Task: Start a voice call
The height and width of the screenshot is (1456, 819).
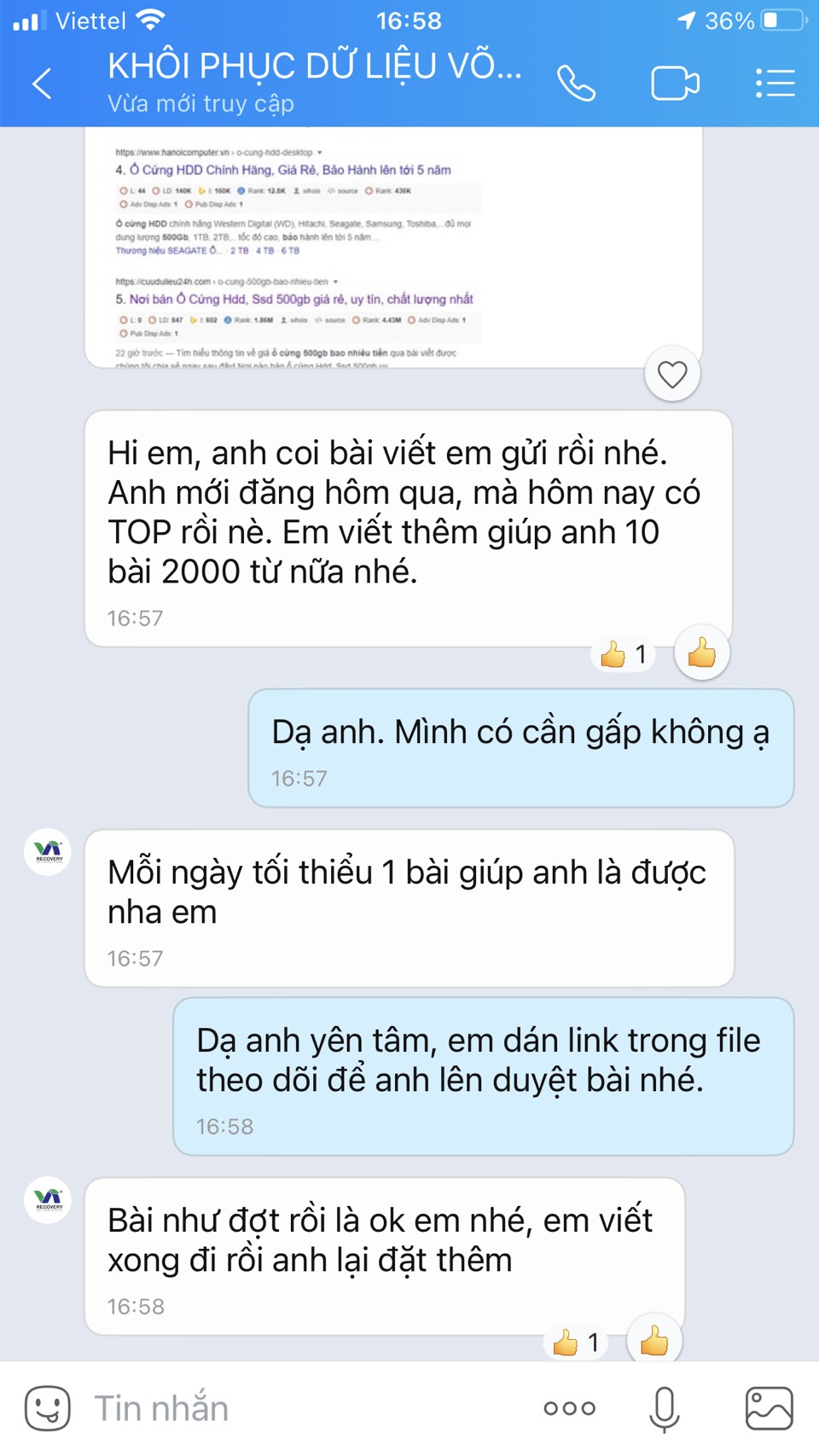Action: click(x=577, y=84)
